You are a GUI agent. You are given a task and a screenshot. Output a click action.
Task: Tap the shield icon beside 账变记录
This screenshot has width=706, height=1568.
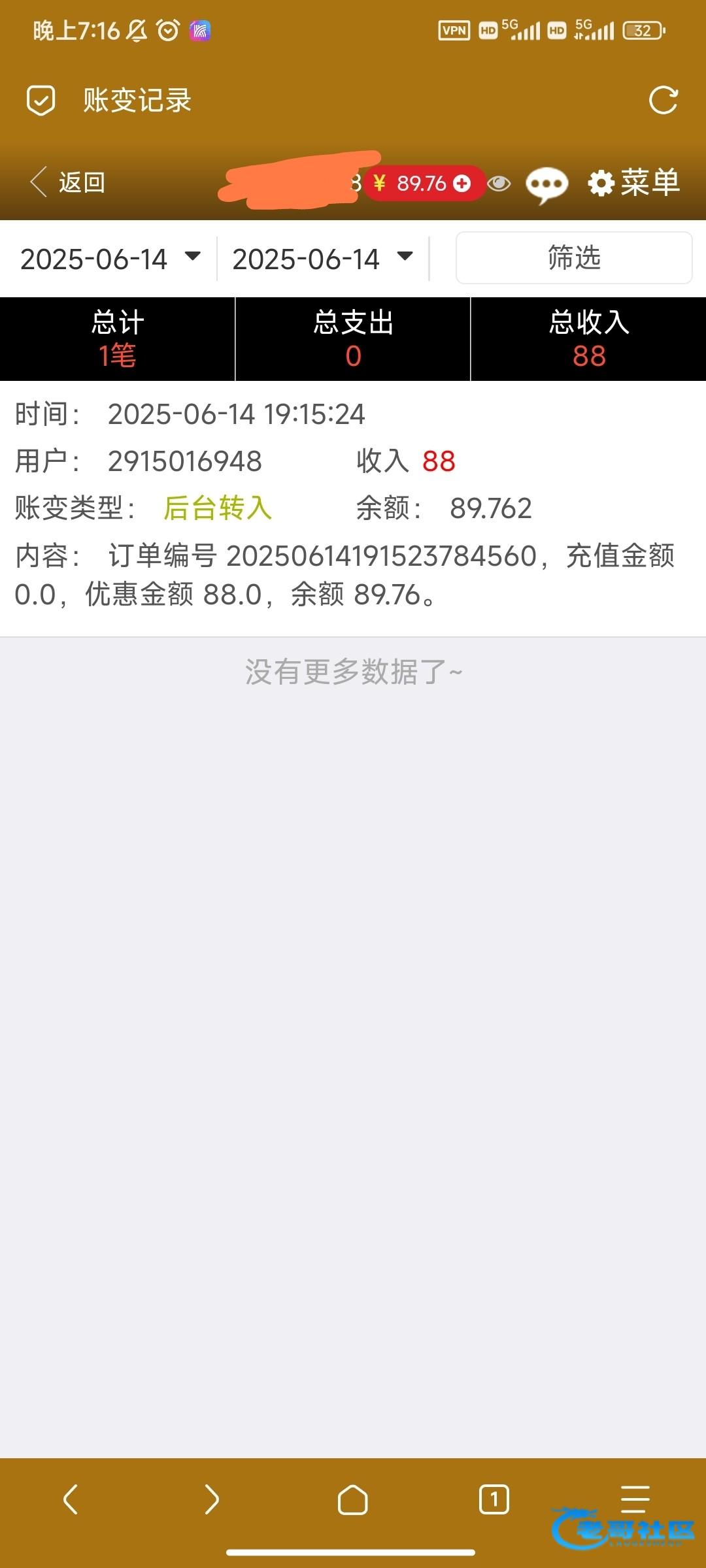click(41, 101)
